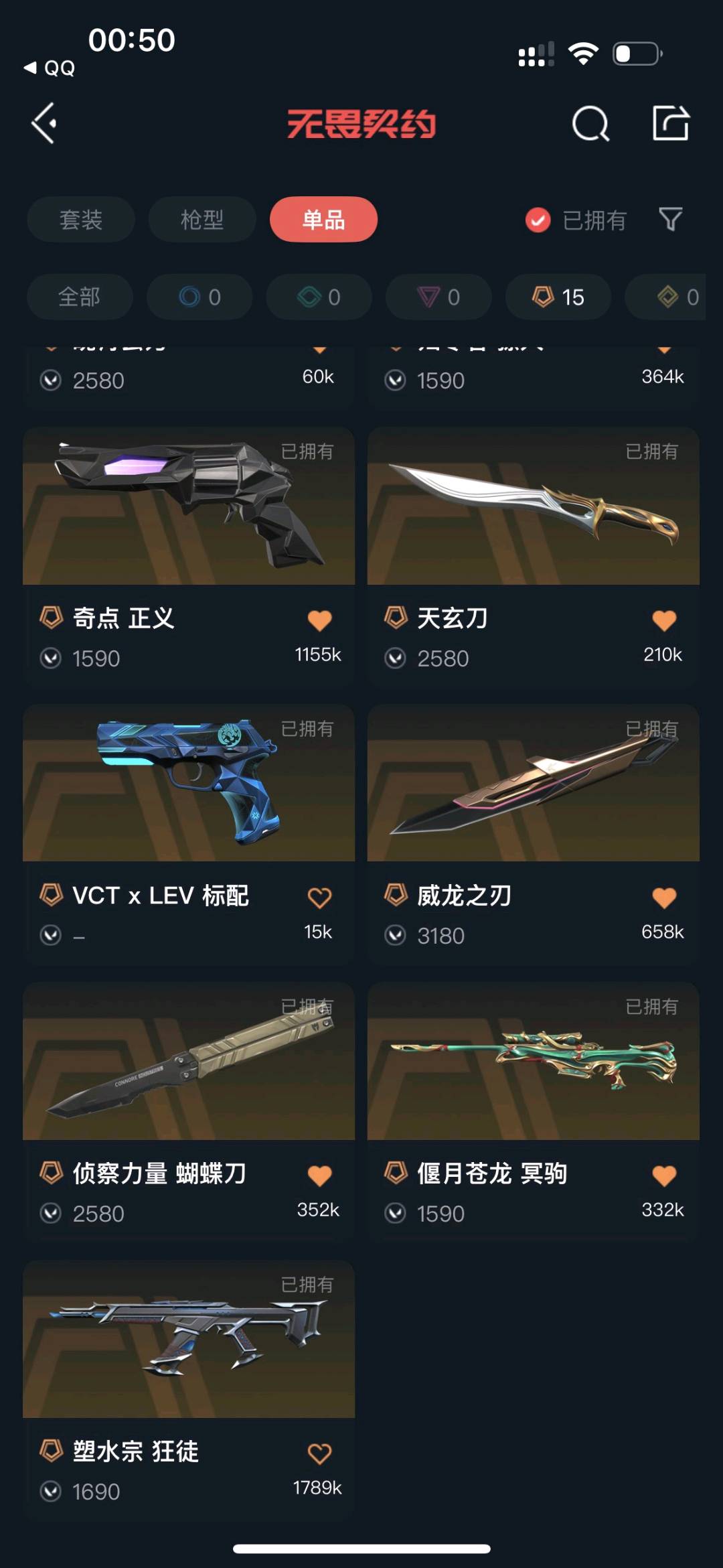Open the search magnifier icon

590,124
